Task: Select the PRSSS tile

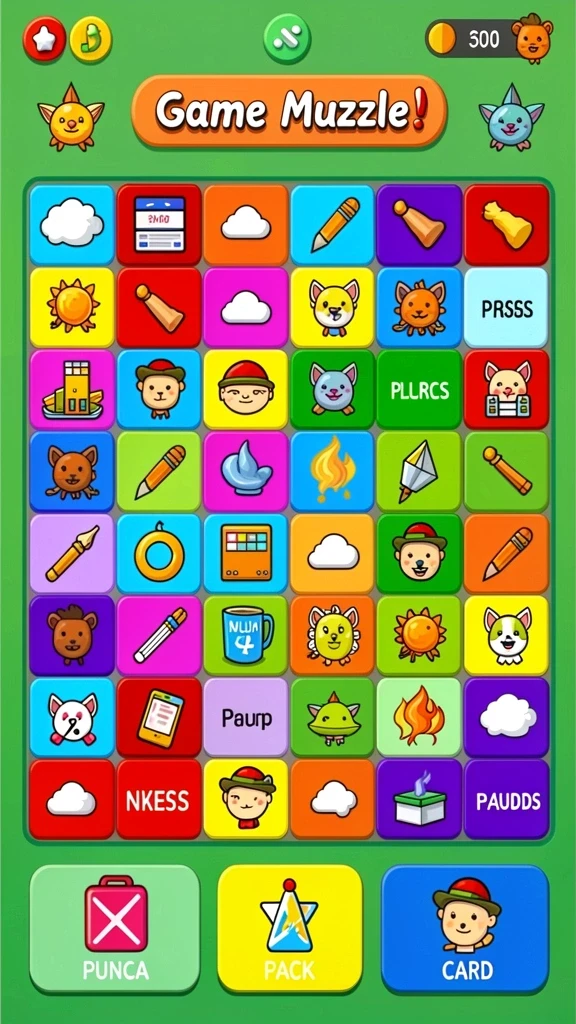Action: pyautogui.click(x=507, y=307)
